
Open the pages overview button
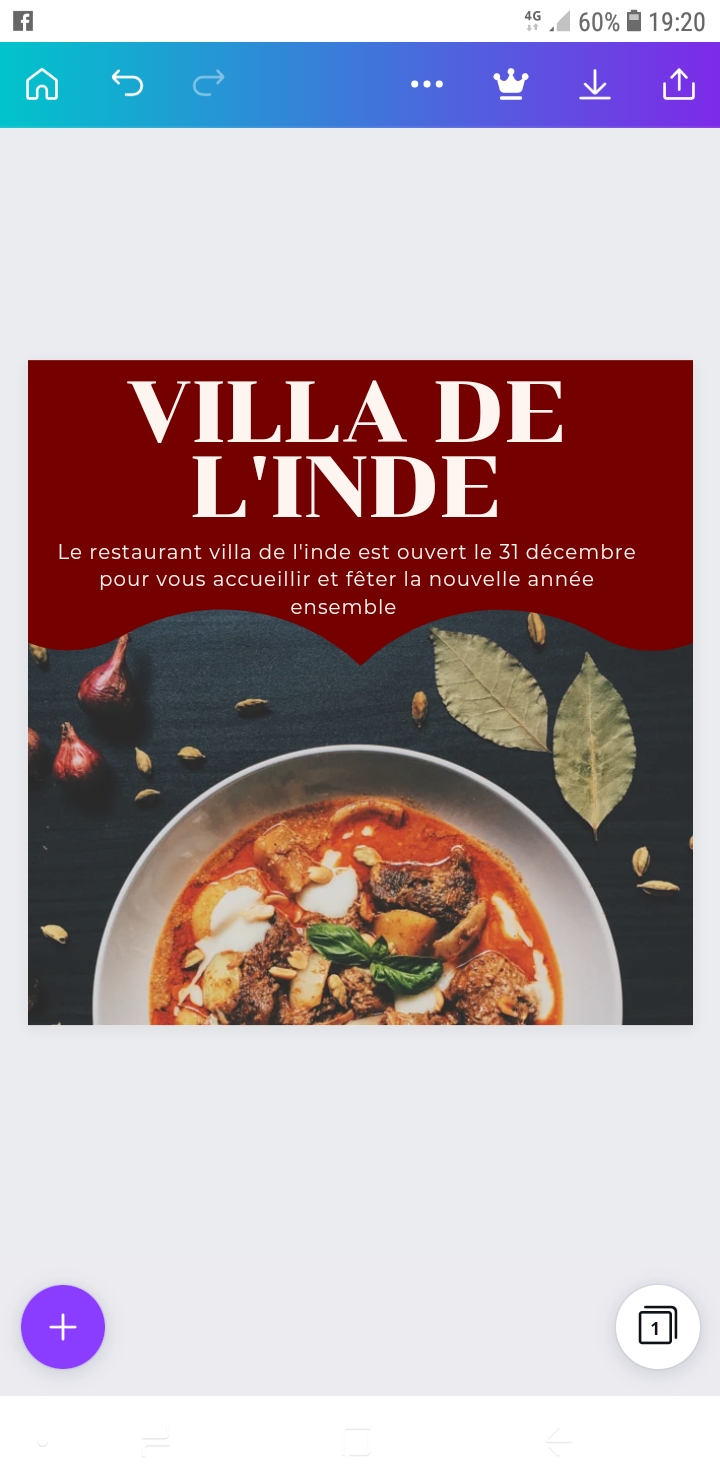point(657,1327)
